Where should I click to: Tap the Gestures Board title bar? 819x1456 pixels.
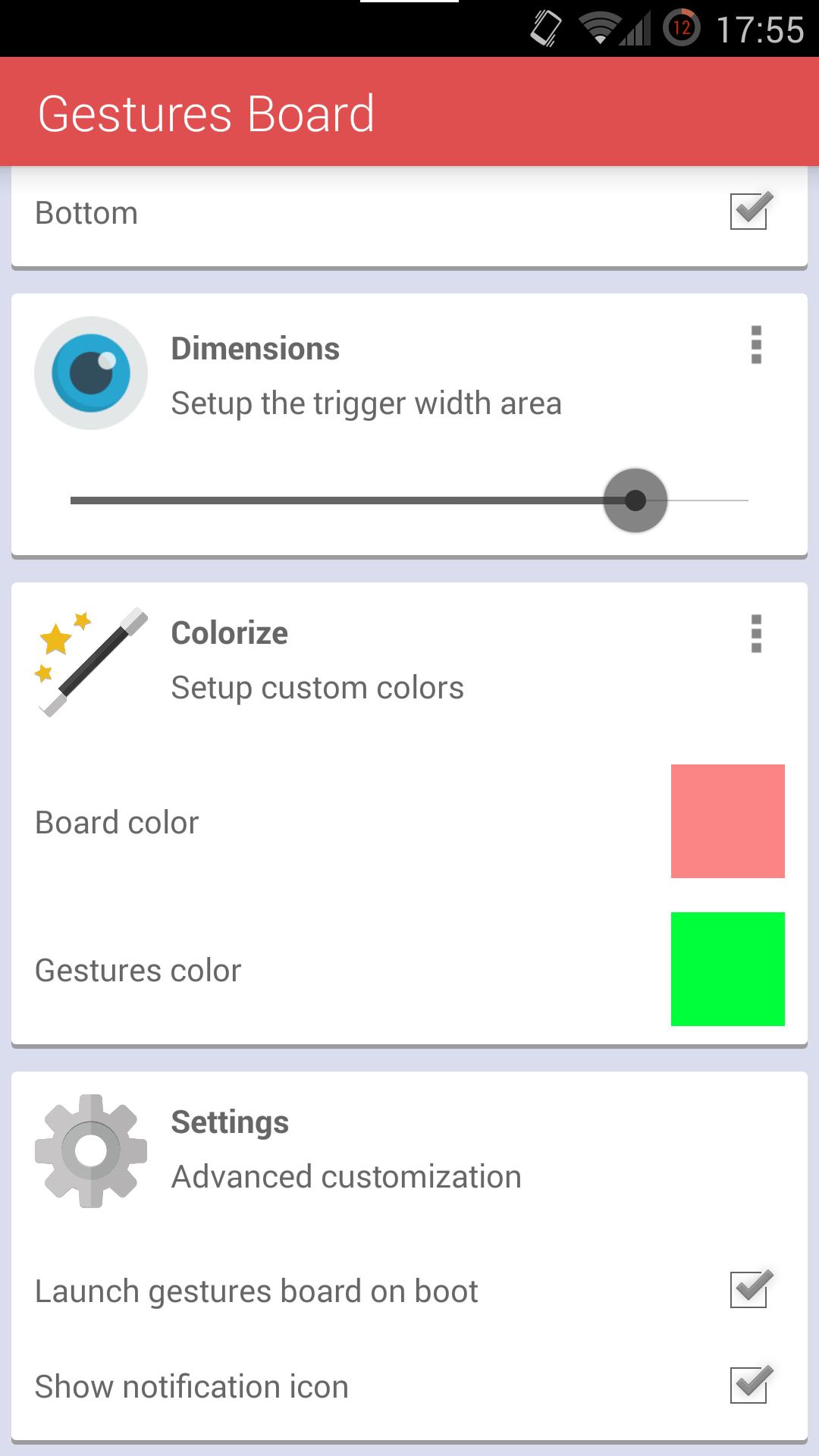coord(206,112)
